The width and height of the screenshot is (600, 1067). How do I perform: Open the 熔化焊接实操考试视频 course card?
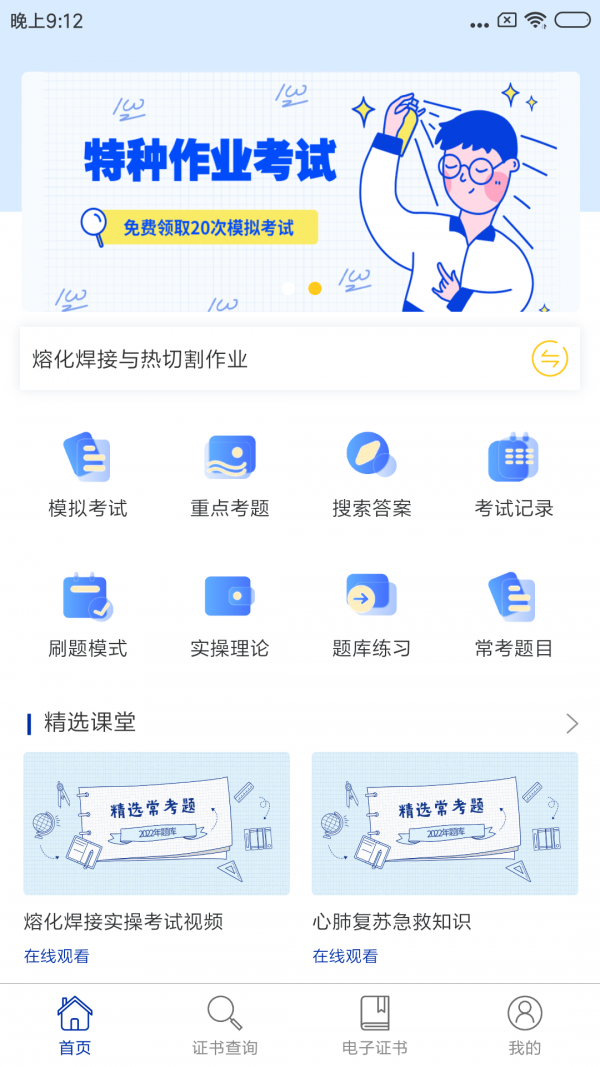157,823
